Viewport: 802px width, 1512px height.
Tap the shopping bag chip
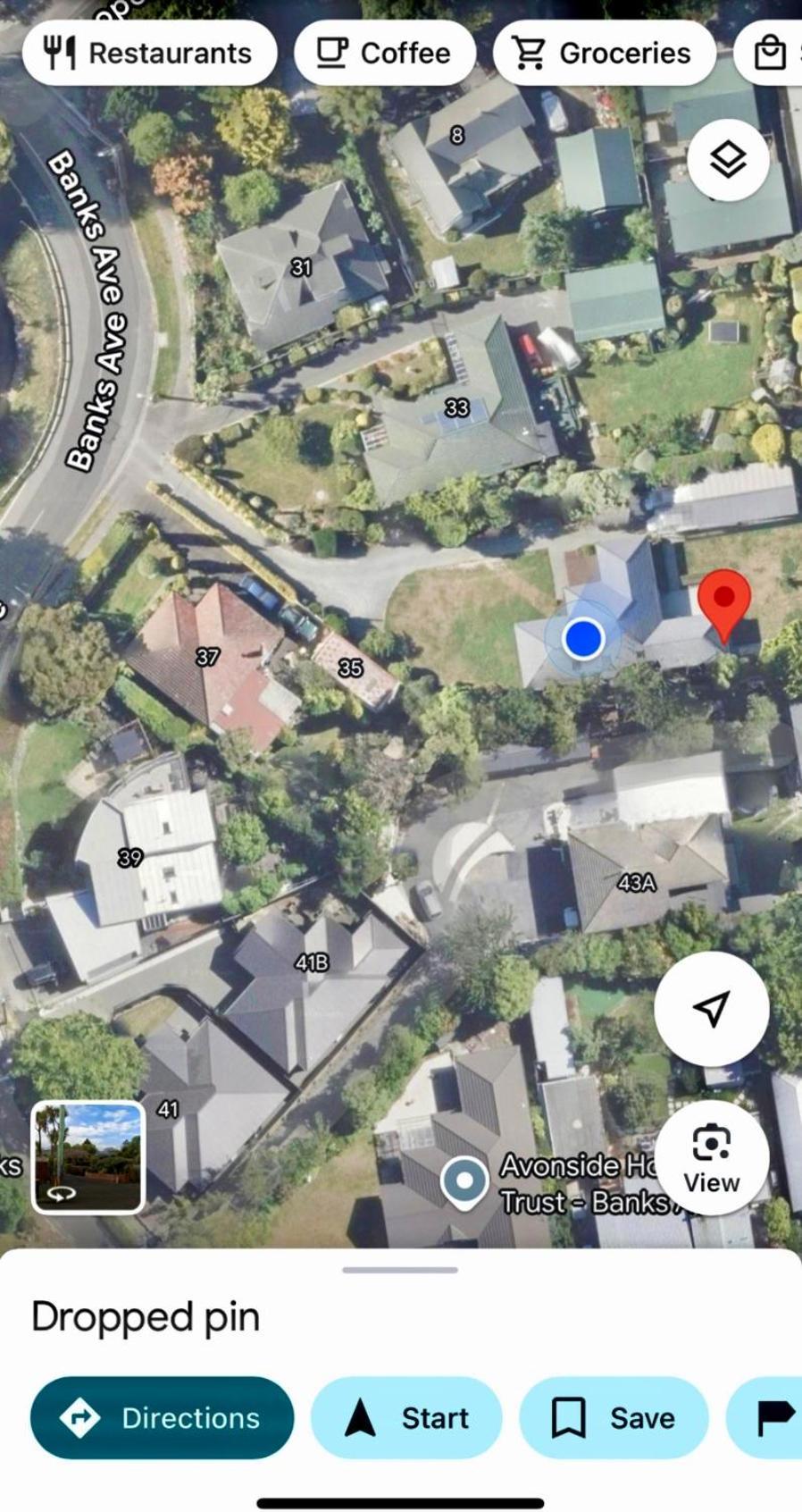[x=772, y=54]
